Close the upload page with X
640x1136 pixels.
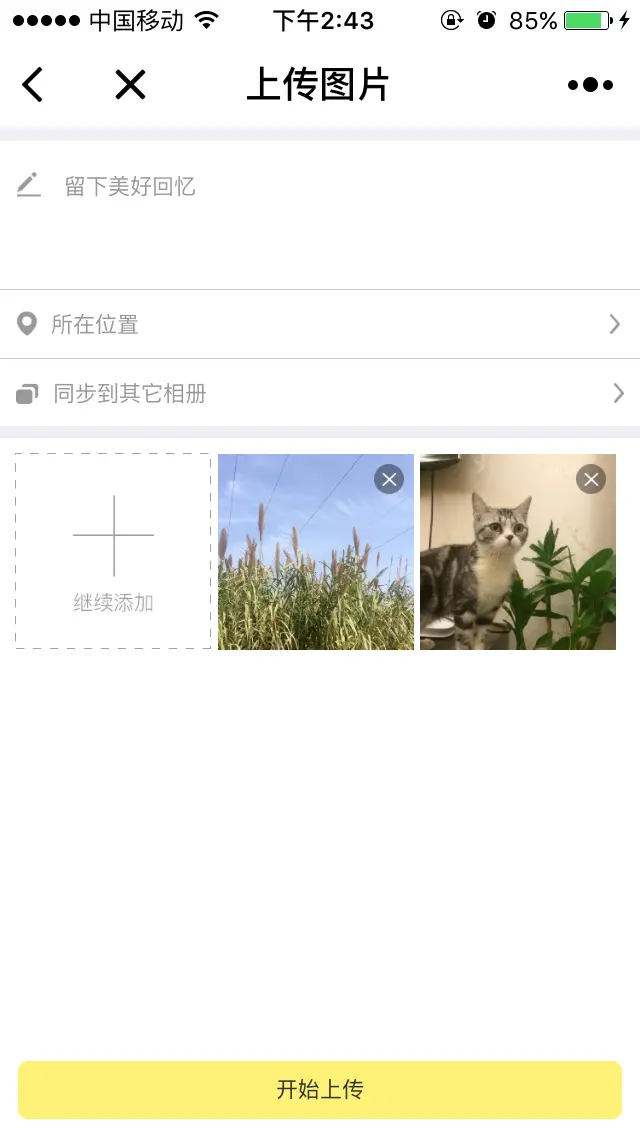130,85
